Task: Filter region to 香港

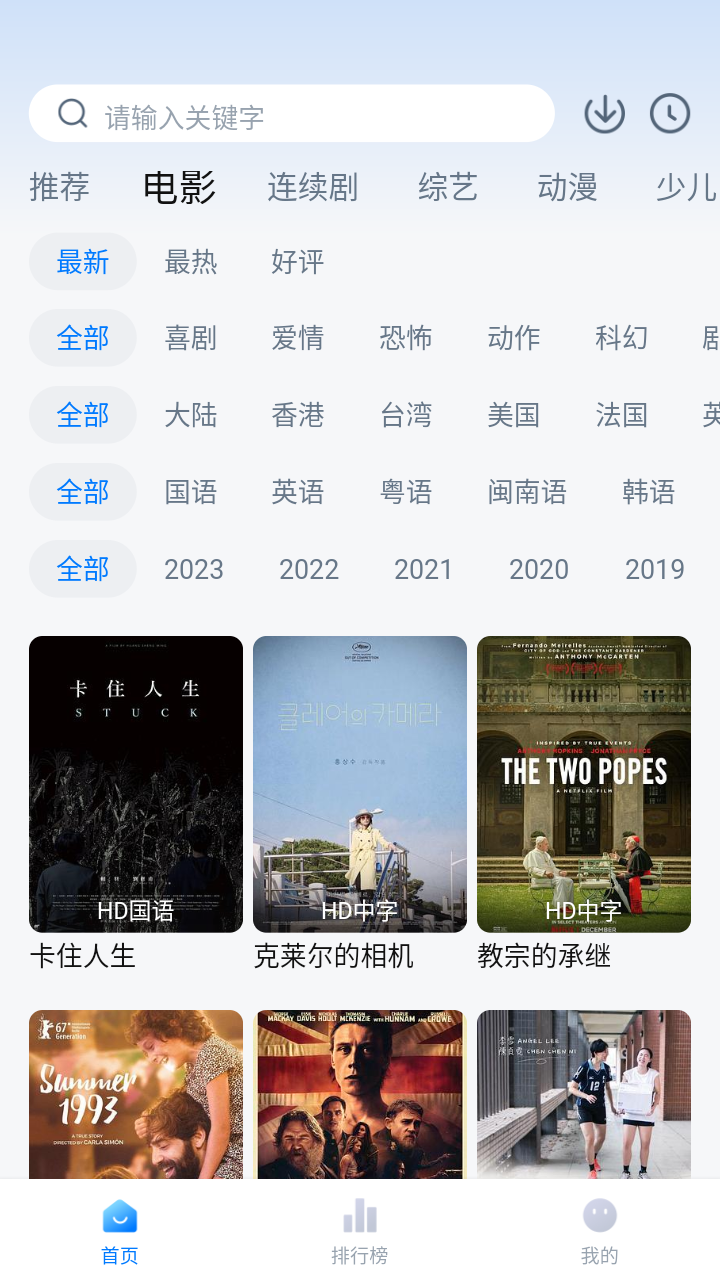Action: coord(297,415)
